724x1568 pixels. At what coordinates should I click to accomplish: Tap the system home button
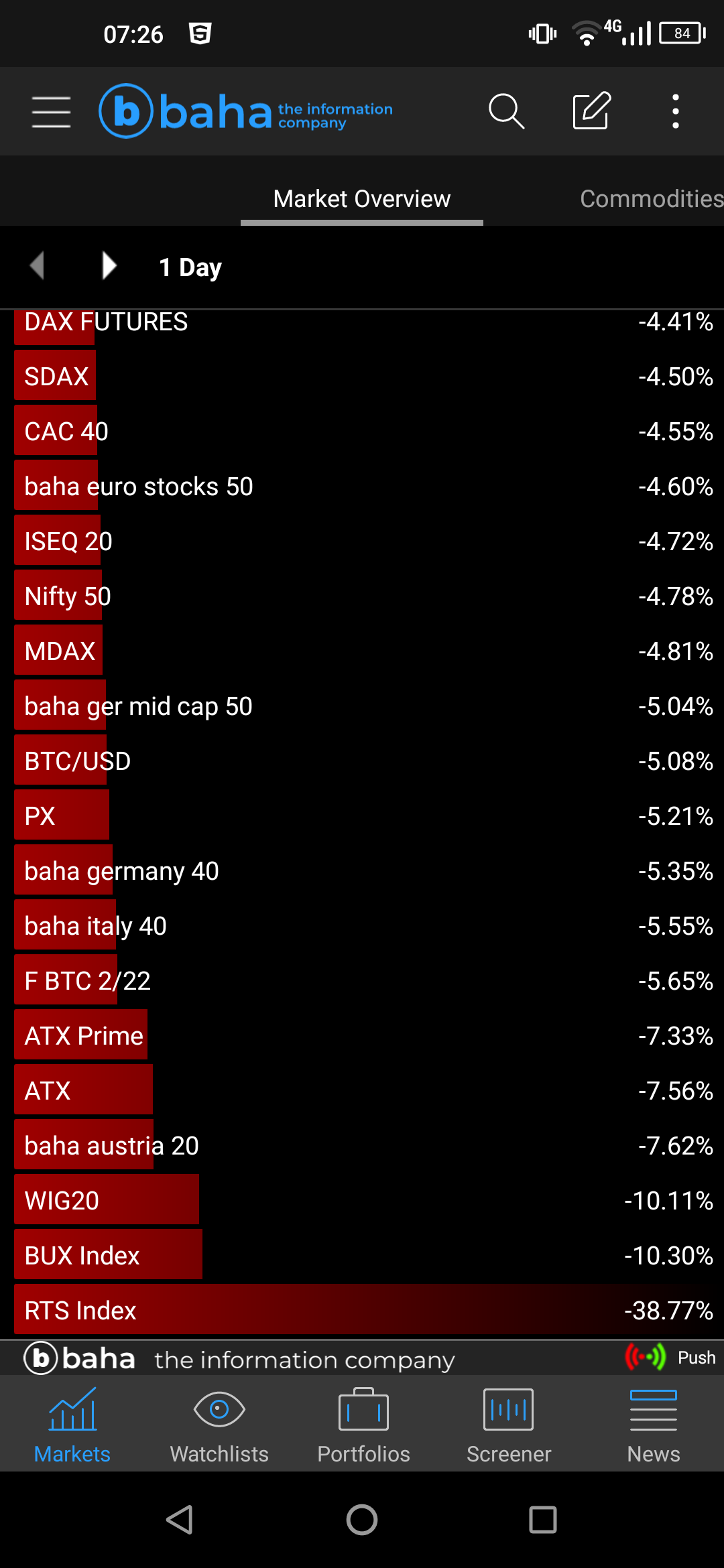coord(362,1519)
